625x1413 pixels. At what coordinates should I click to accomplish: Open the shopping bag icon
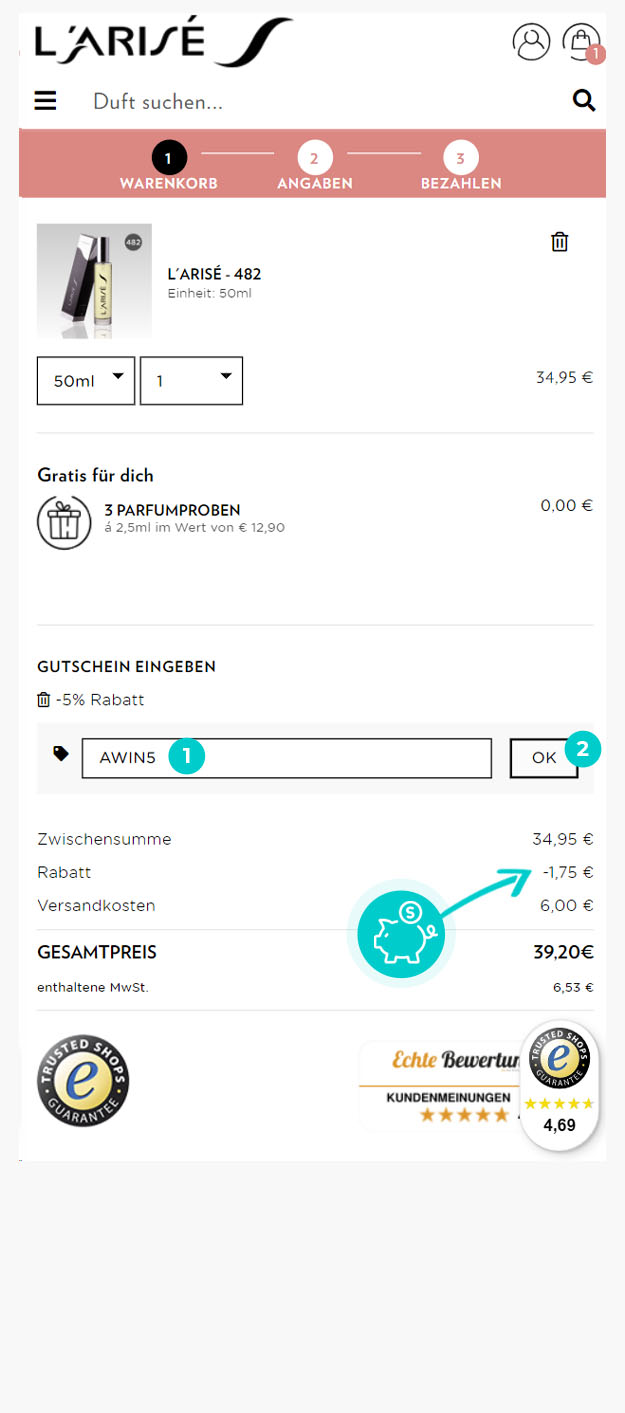pyautogui.click(x=582, y=41)
